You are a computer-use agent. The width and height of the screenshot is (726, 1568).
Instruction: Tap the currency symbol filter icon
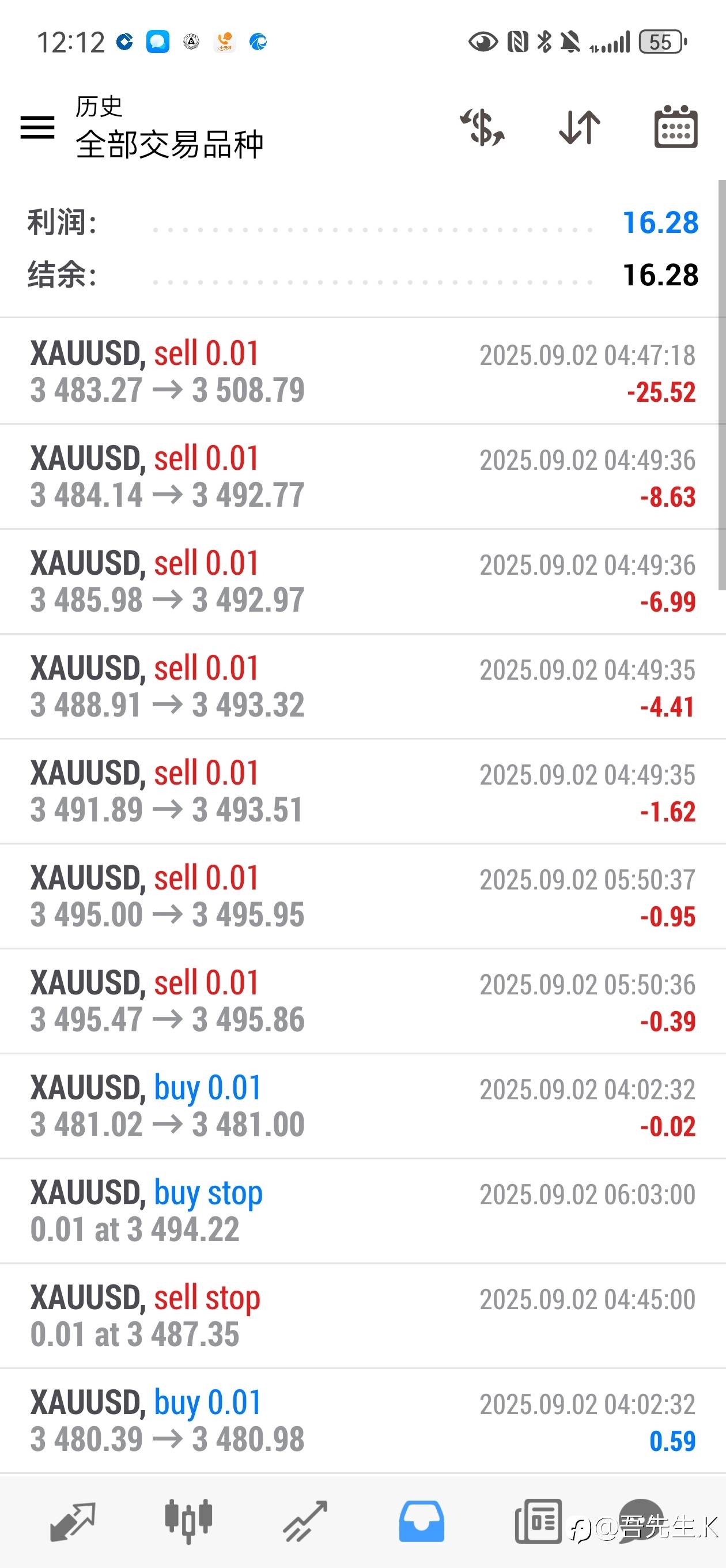tap(482, 127)
